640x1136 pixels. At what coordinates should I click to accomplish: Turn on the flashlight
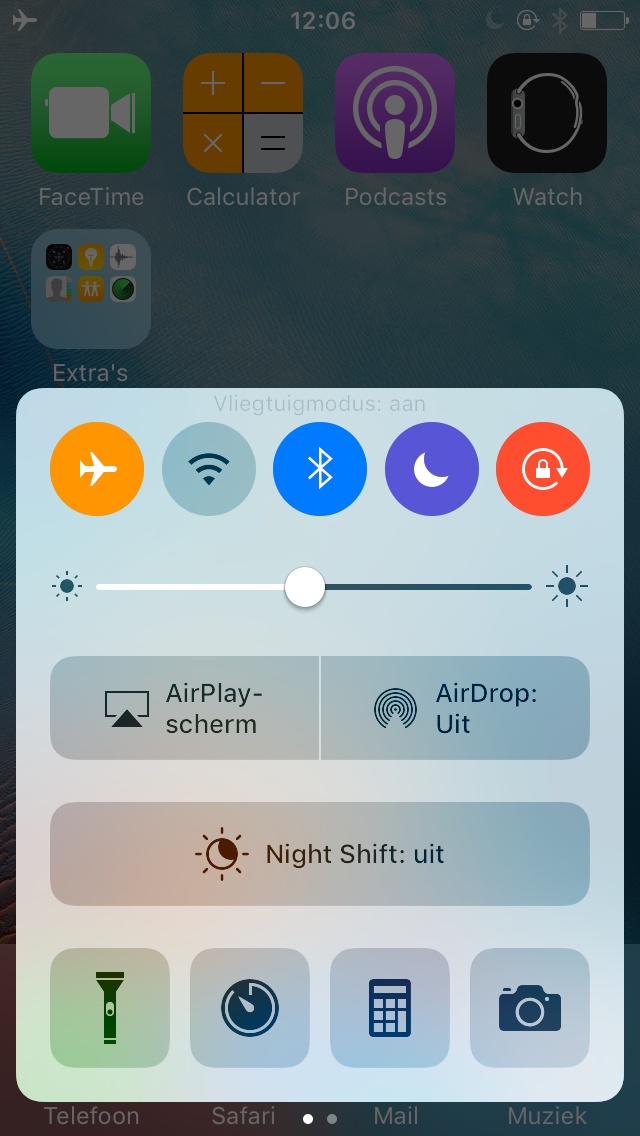point(110,1008)
